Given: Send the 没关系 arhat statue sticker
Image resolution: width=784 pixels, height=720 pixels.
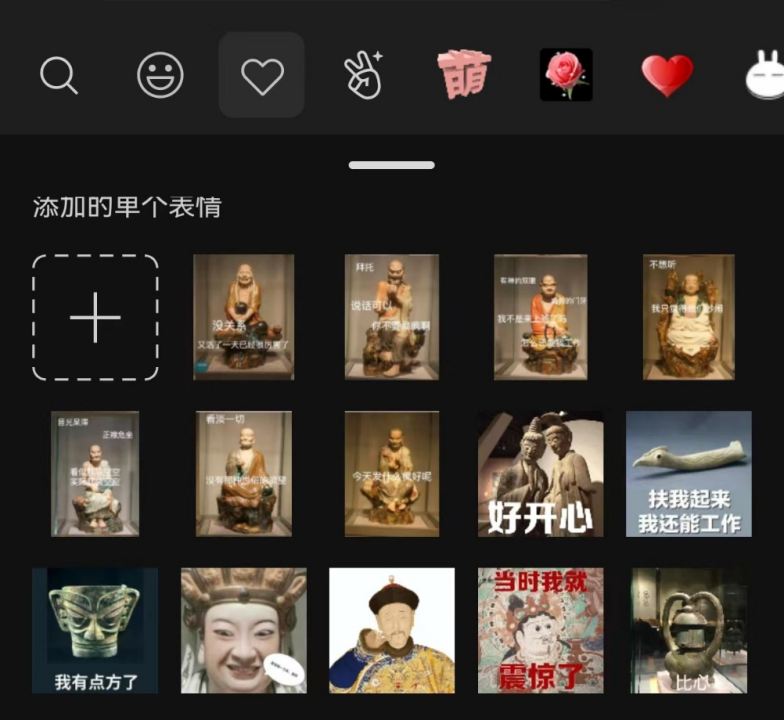Looking at the screenshot, I should click(x=243, y=317).
